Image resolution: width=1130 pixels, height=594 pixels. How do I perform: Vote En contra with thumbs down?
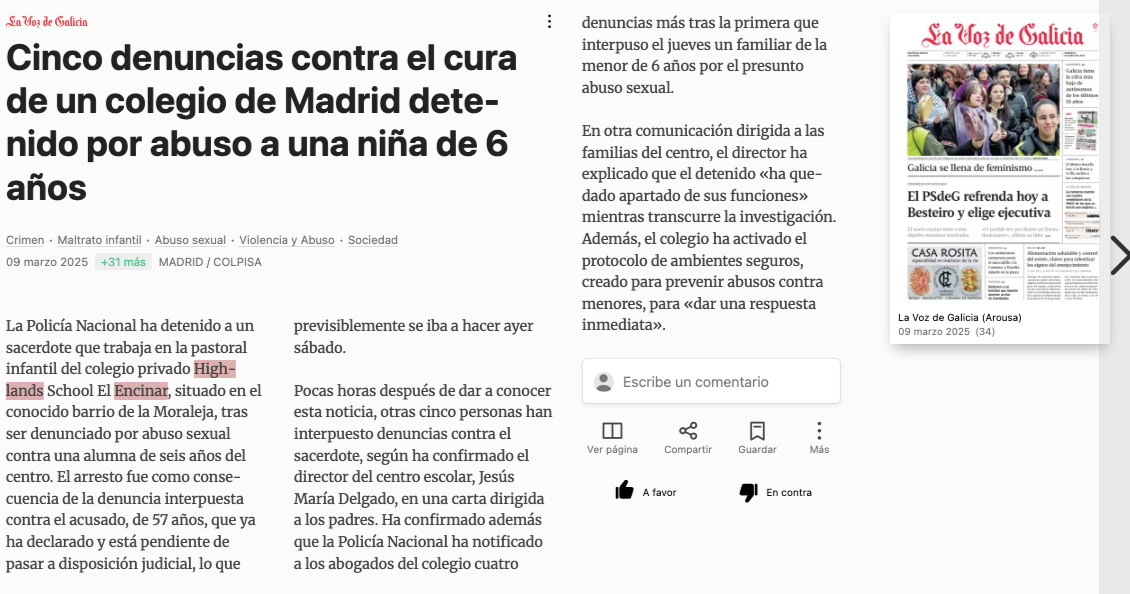point(775,492)
